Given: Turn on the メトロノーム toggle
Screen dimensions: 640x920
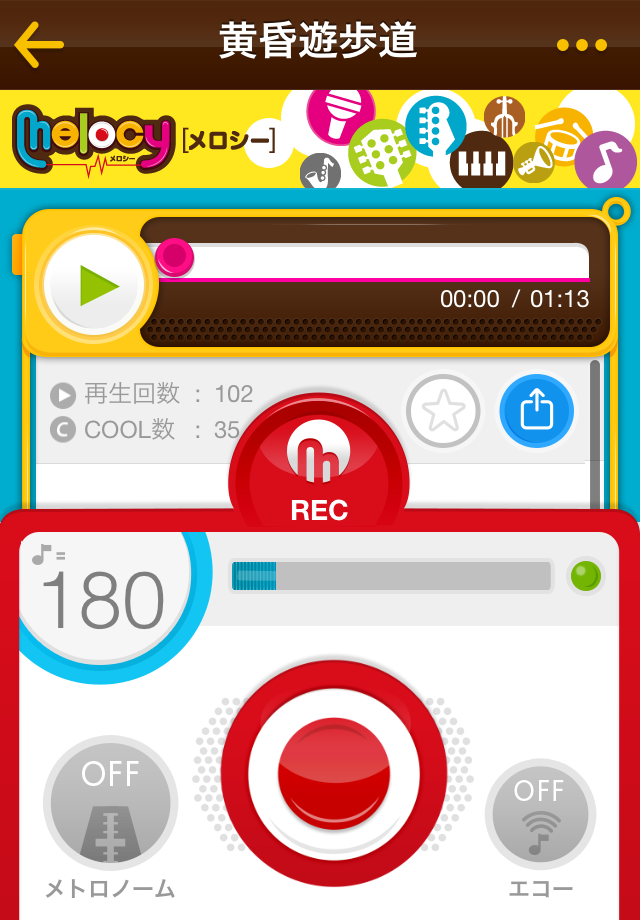Looking at the screenshot, I should click(110, 803).
